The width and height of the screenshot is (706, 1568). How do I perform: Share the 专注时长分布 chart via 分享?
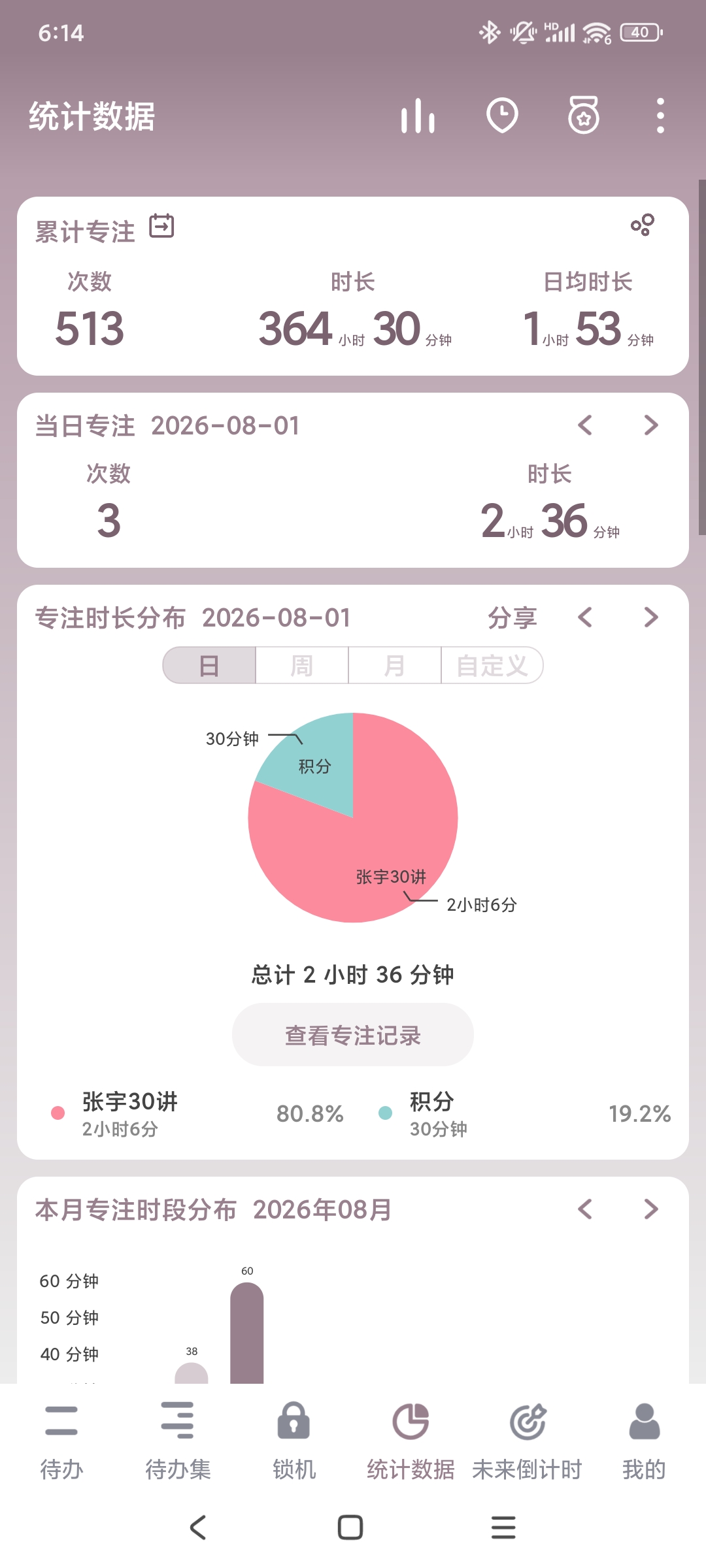[513, 617]
